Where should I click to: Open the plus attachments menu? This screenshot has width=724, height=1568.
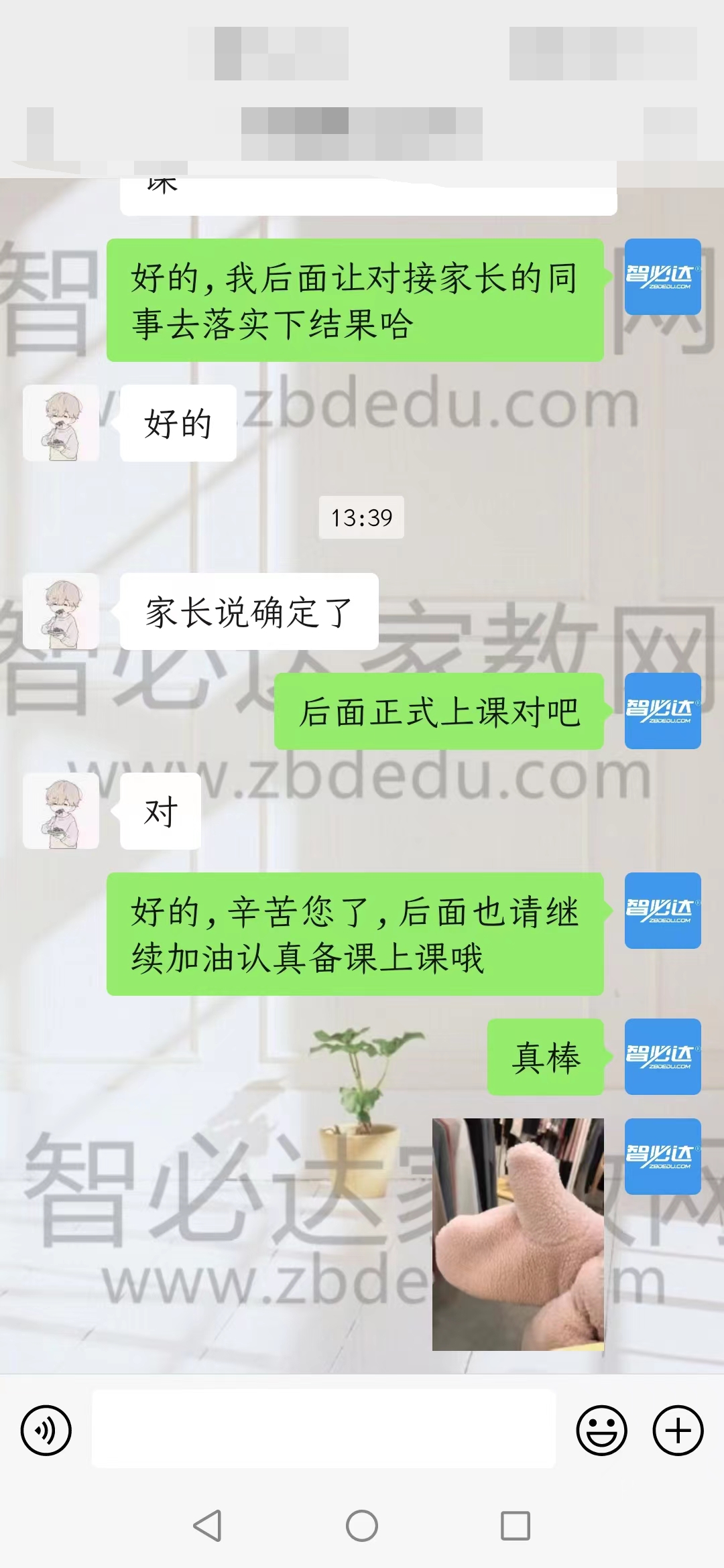click(678, 1431)
